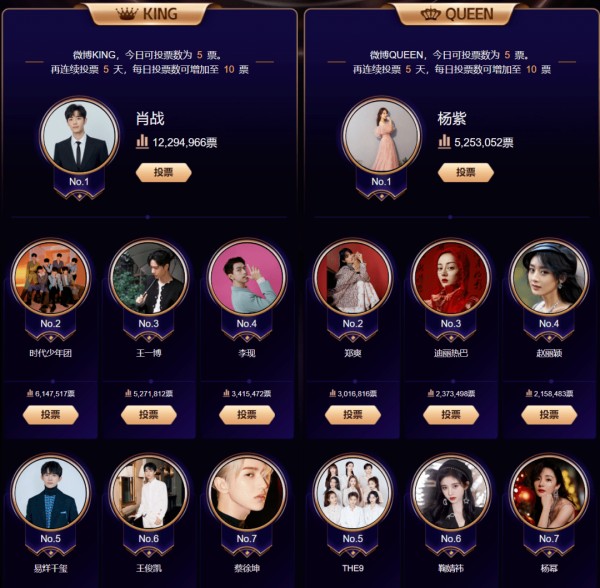Open THE9's No.5 avatar
The height and width of the screenshot is (588, 600).
[352, 494]
